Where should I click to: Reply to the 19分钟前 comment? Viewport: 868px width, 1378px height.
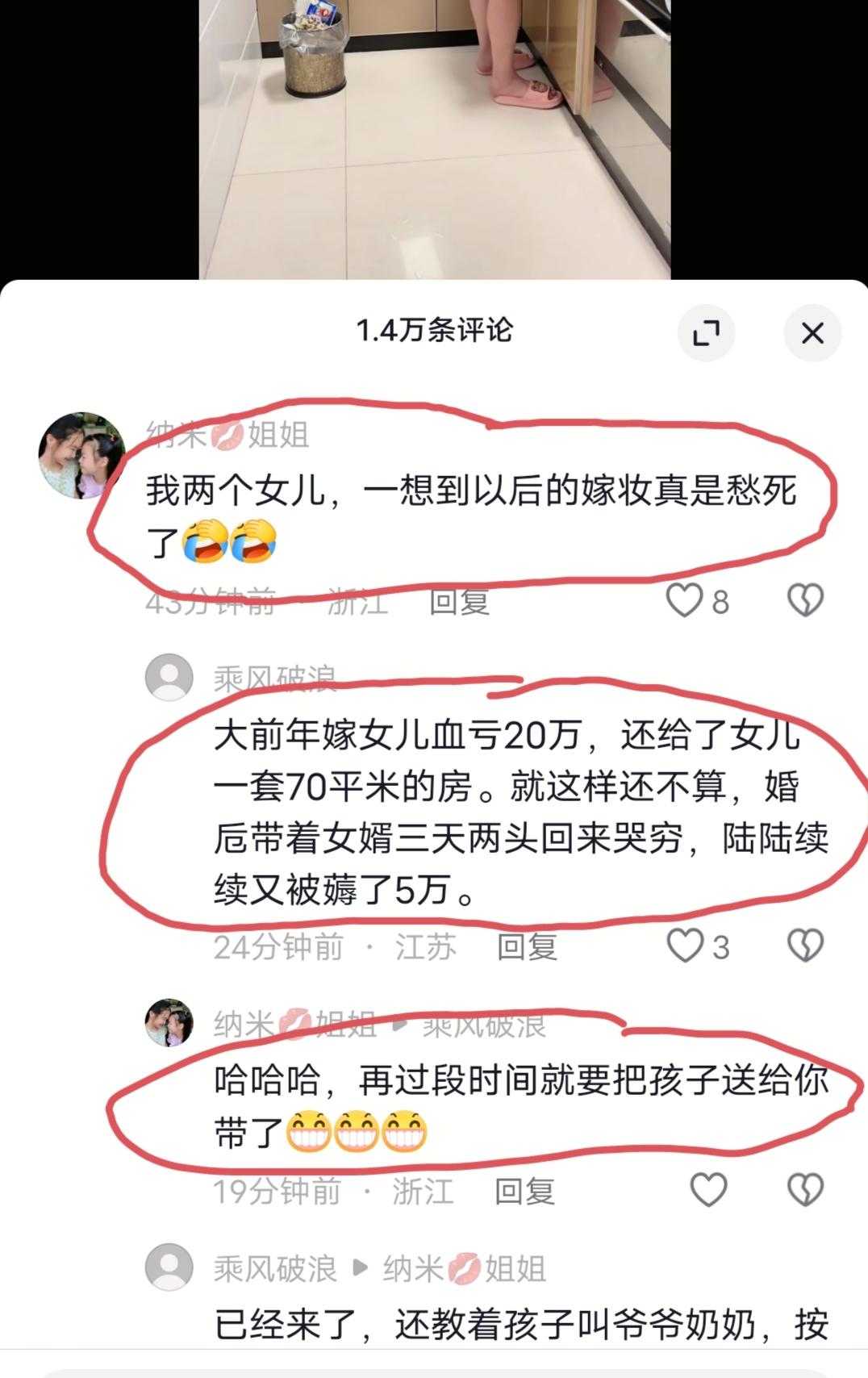[x=524, y=1192]
